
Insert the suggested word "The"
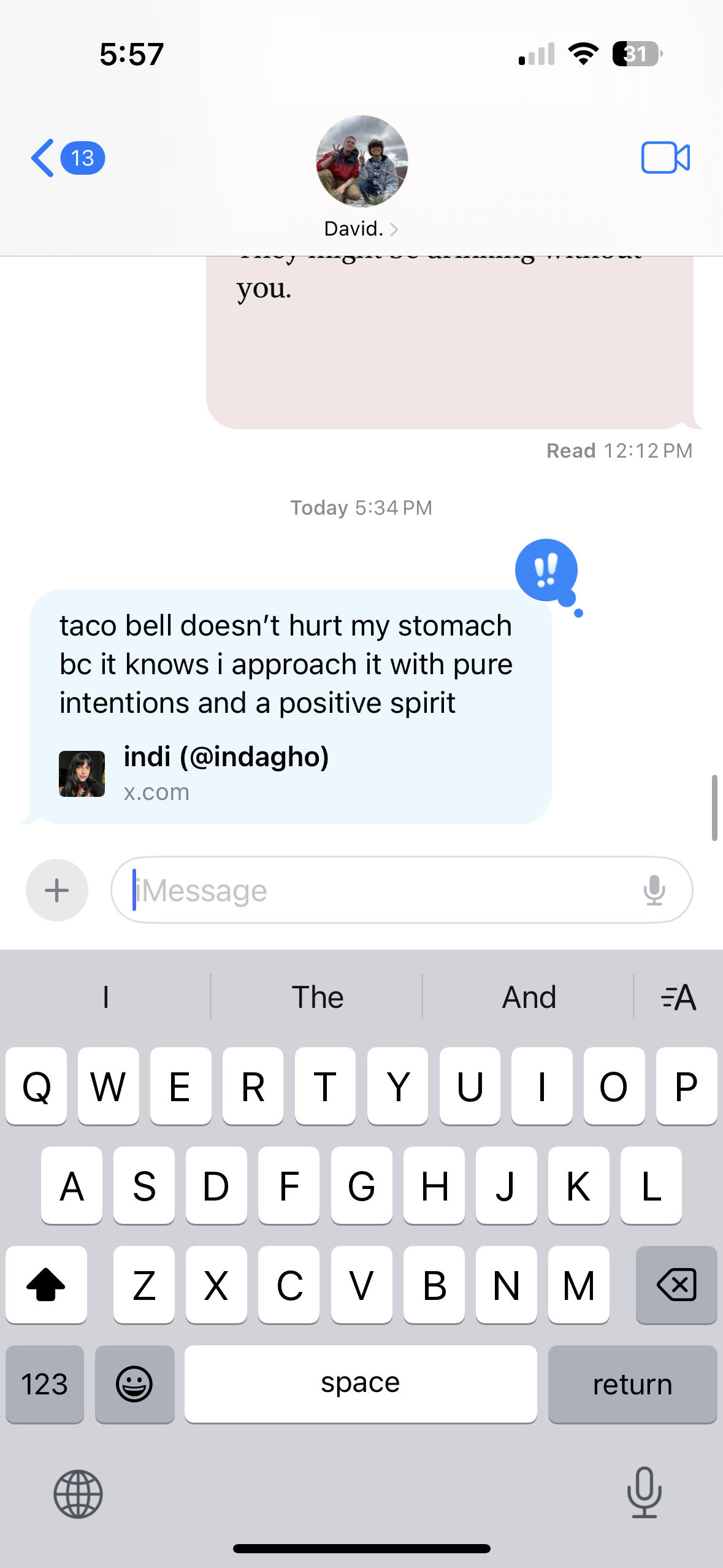click(317, 997)
